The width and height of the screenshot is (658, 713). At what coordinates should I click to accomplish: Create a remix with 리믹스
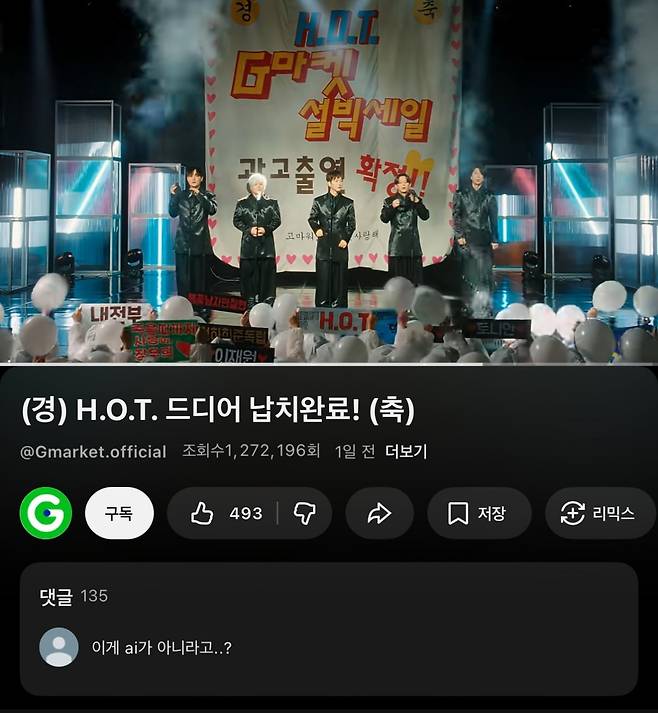coord(598,513)
